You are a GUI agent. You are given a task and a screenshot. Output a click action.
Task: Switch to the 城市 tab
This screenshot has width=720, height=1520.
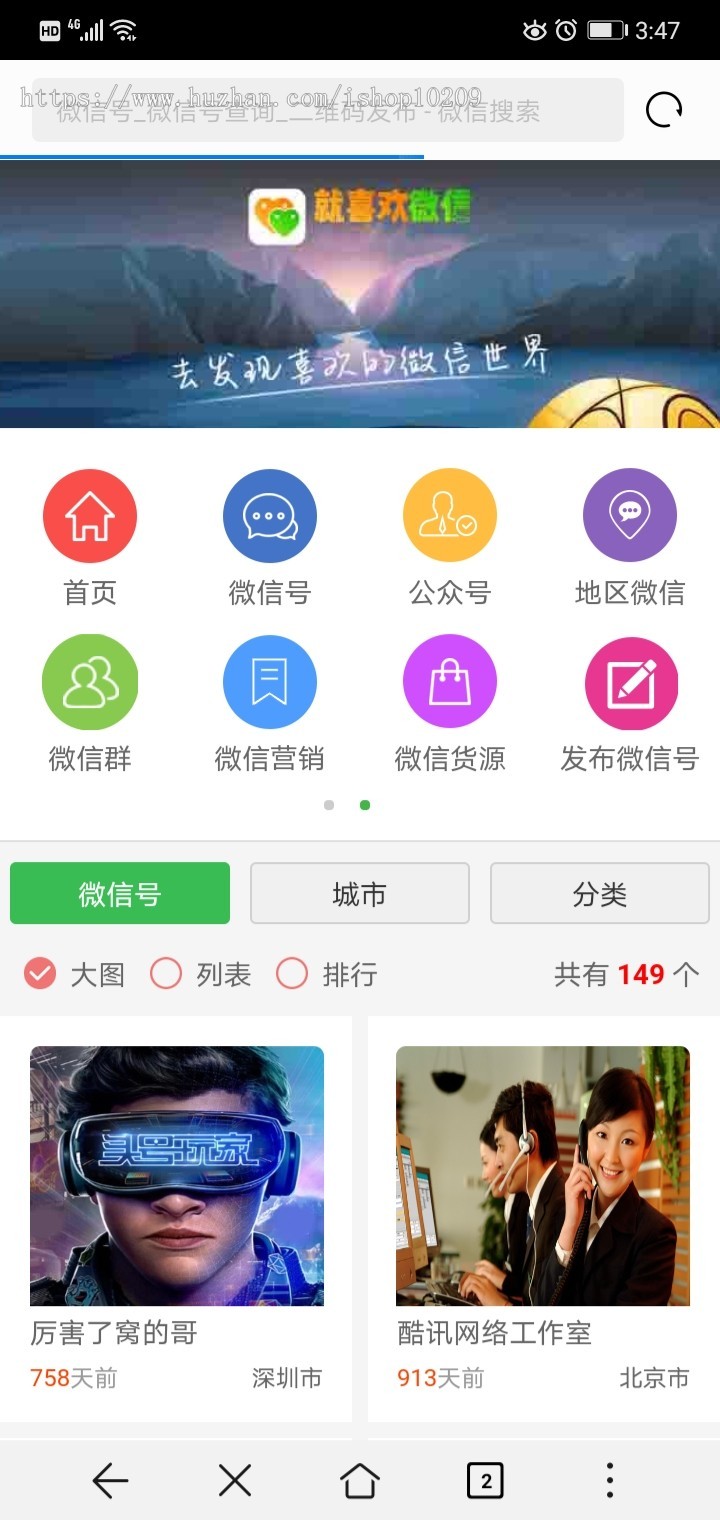[x=360, y=893]
